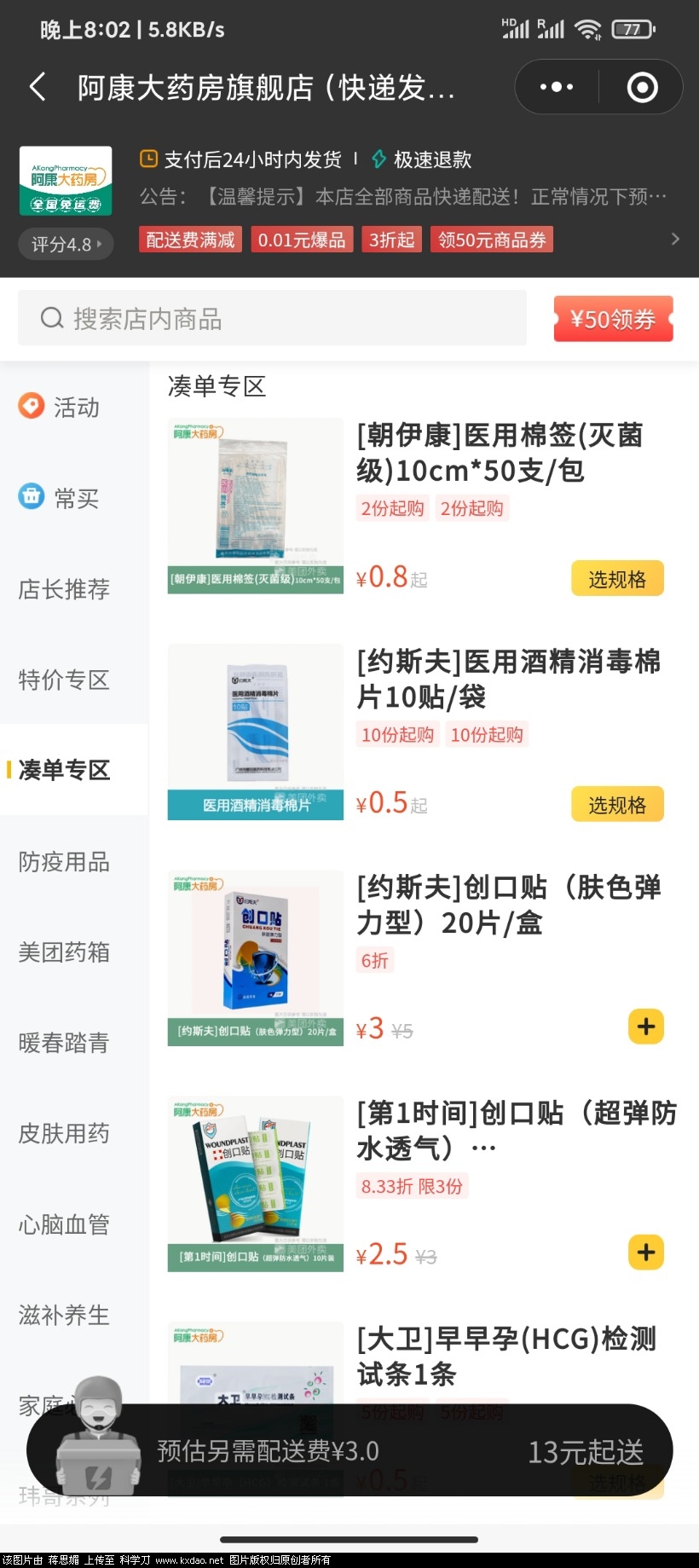Select the 防疫用品 category

65,862
